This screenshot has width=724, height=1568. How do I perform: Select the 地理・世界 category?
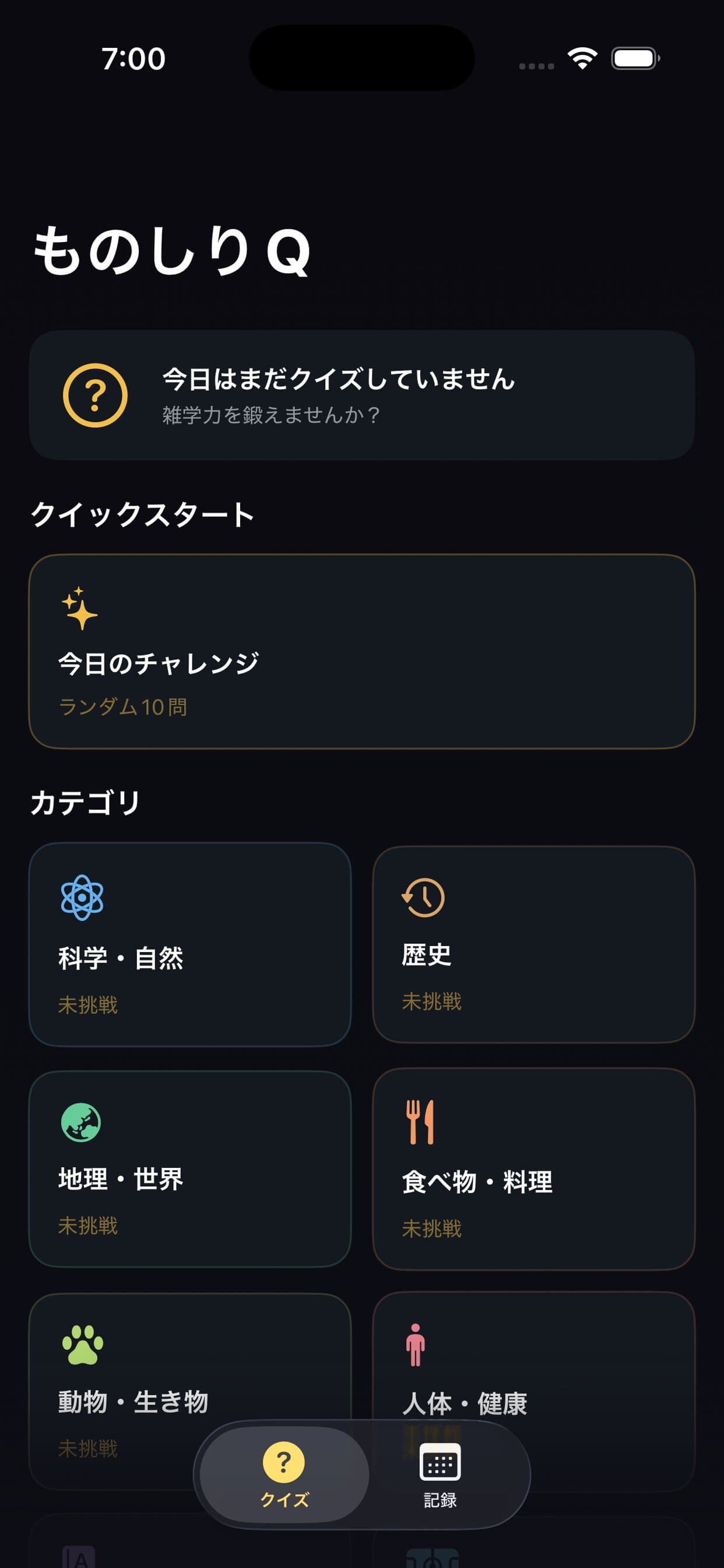pyautogui.click(x=190, y=1168)
